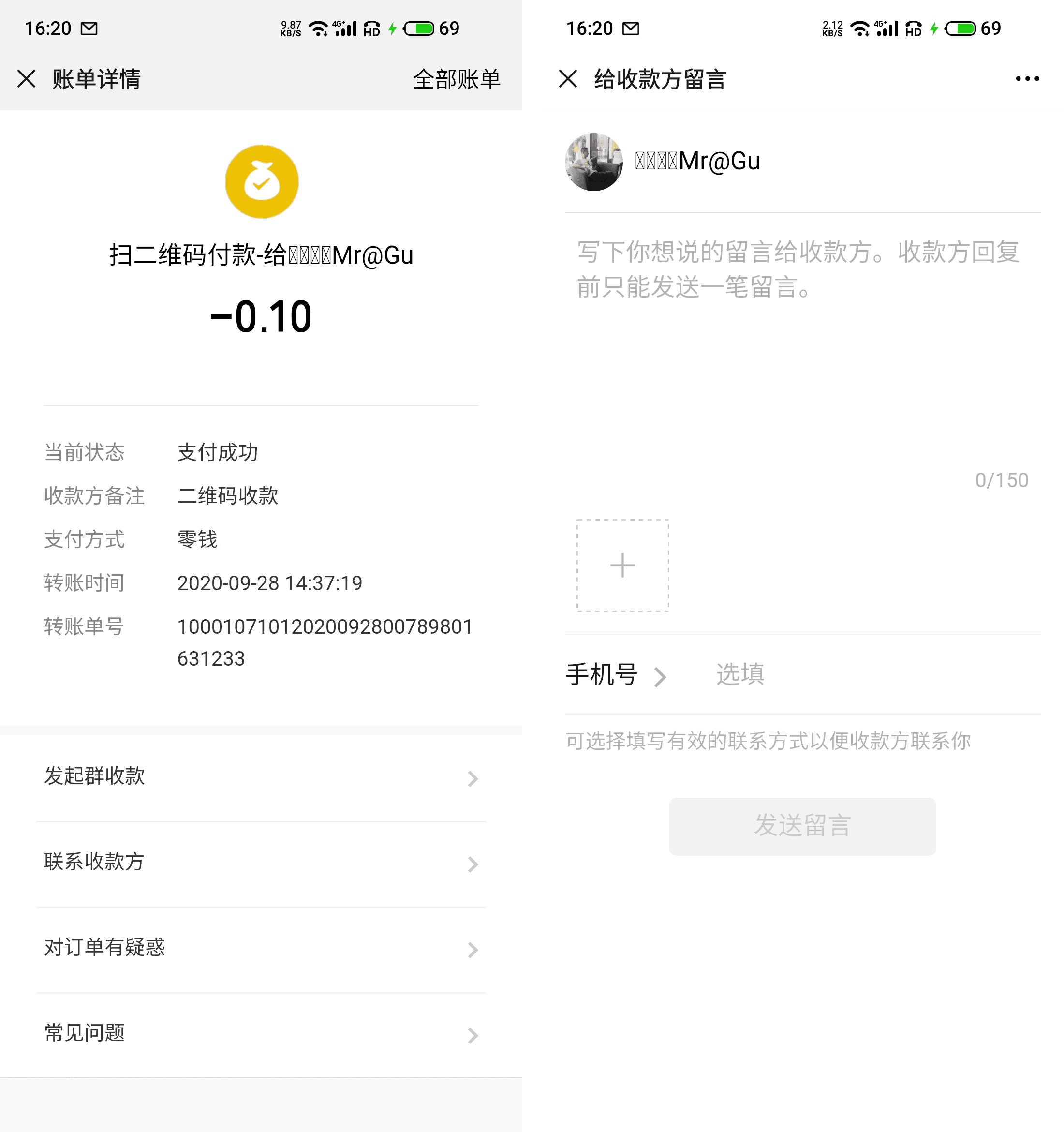Viewport: 1064px width, 1132px height.
Task: Add an image attachment with plus box
Action: tap(622, 566)
